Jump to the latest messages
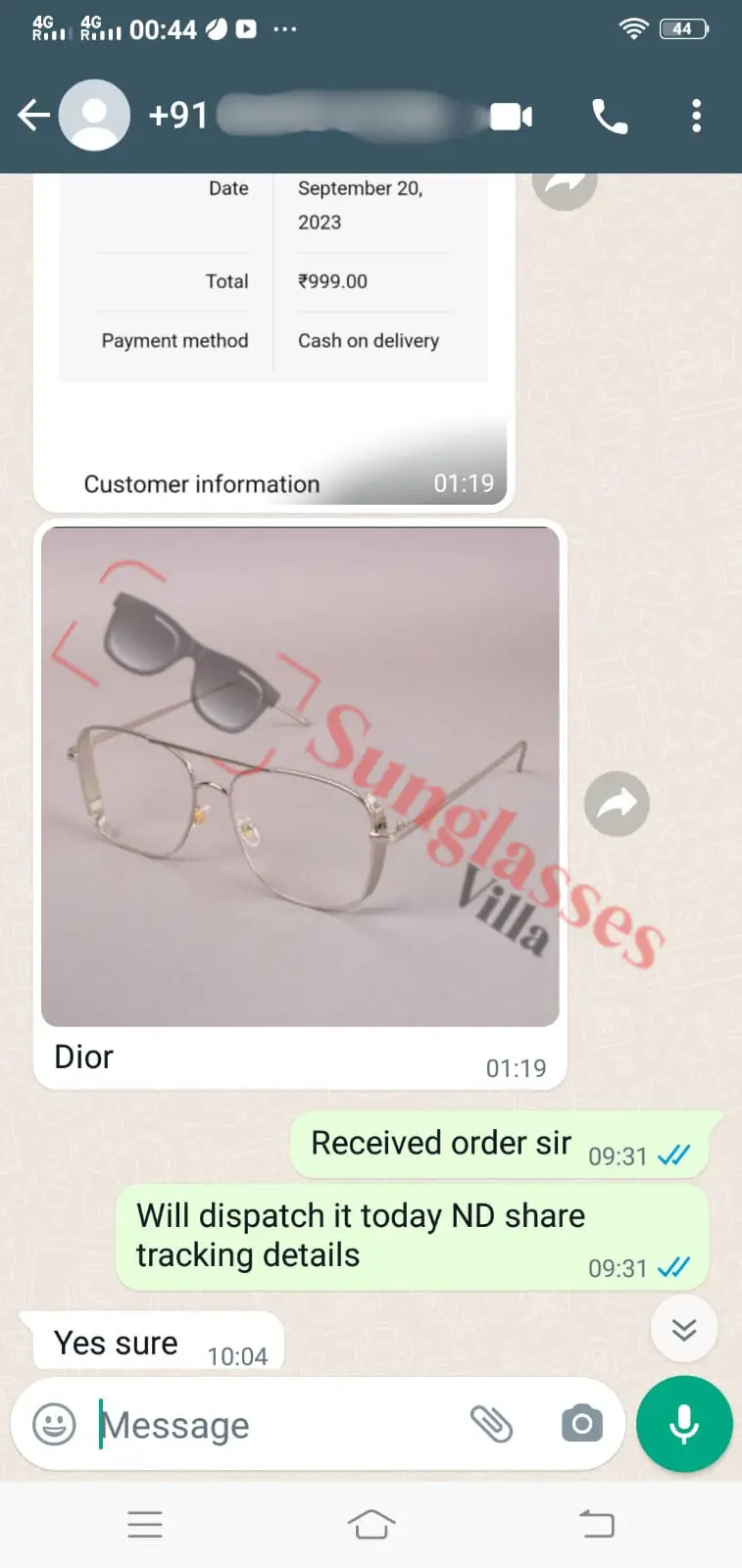 [683, 1329]
